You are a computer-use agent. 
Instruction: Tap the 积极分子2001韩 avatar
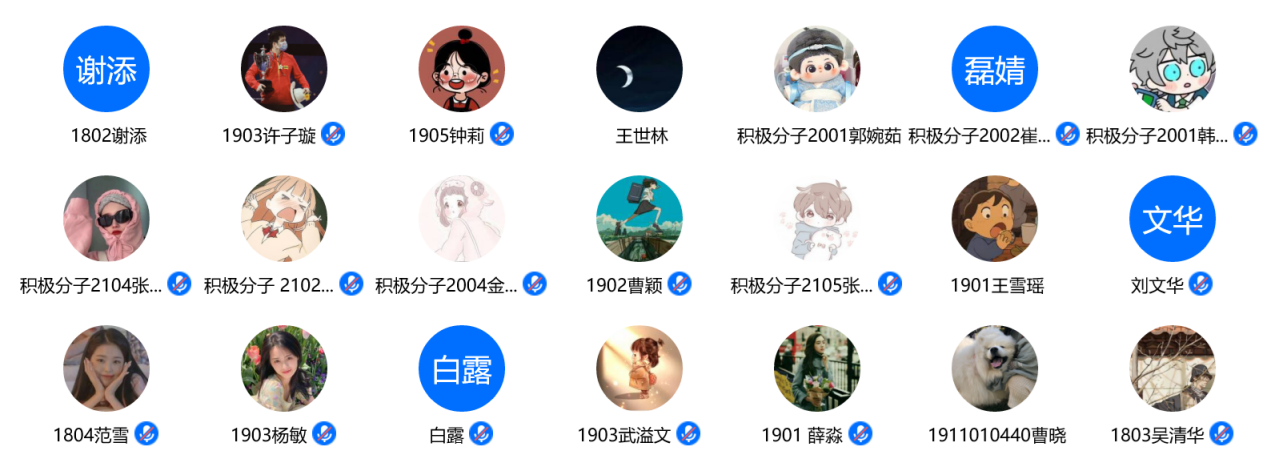pyautogui.click(x=1172, y=69)
